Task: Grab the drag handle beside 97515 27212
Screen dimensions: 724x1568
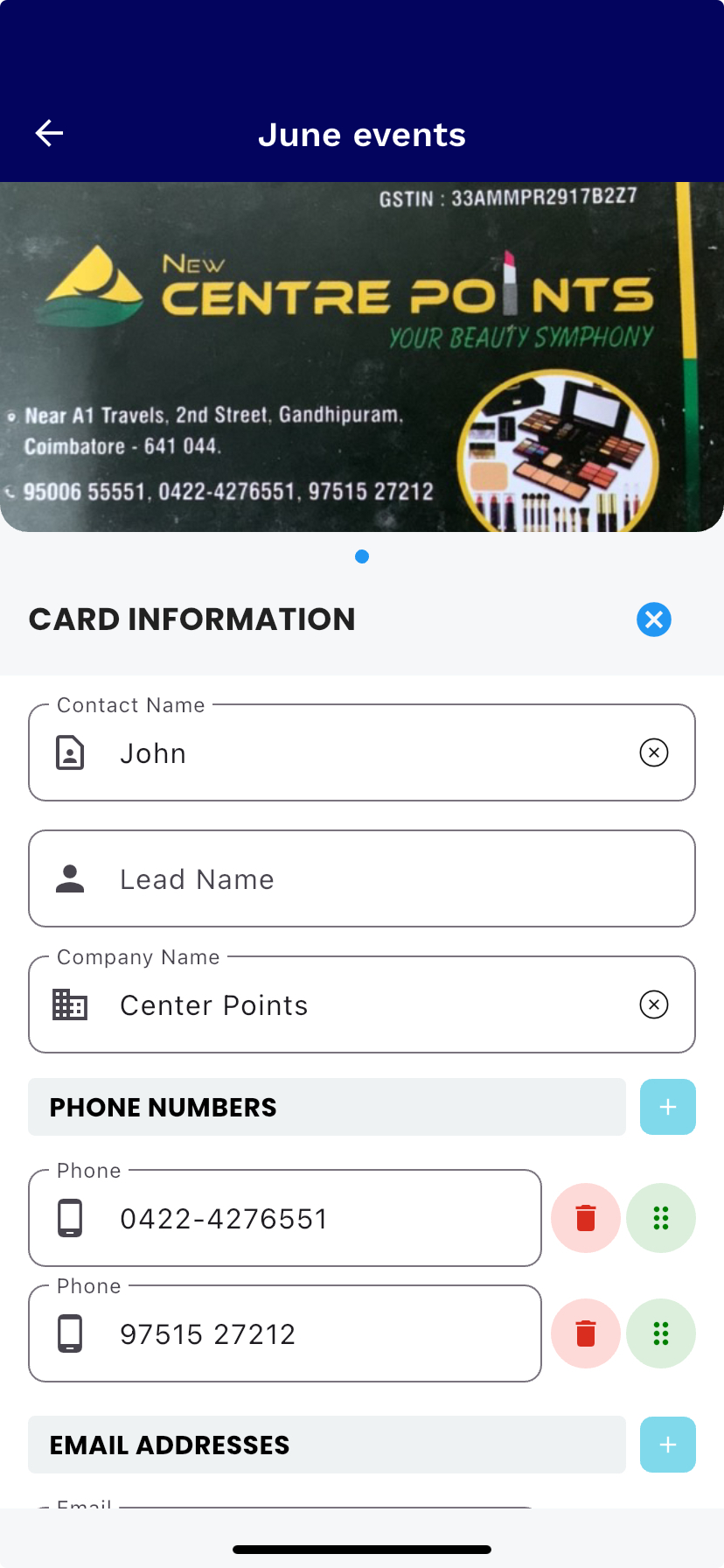Action: click(660, 1333)
